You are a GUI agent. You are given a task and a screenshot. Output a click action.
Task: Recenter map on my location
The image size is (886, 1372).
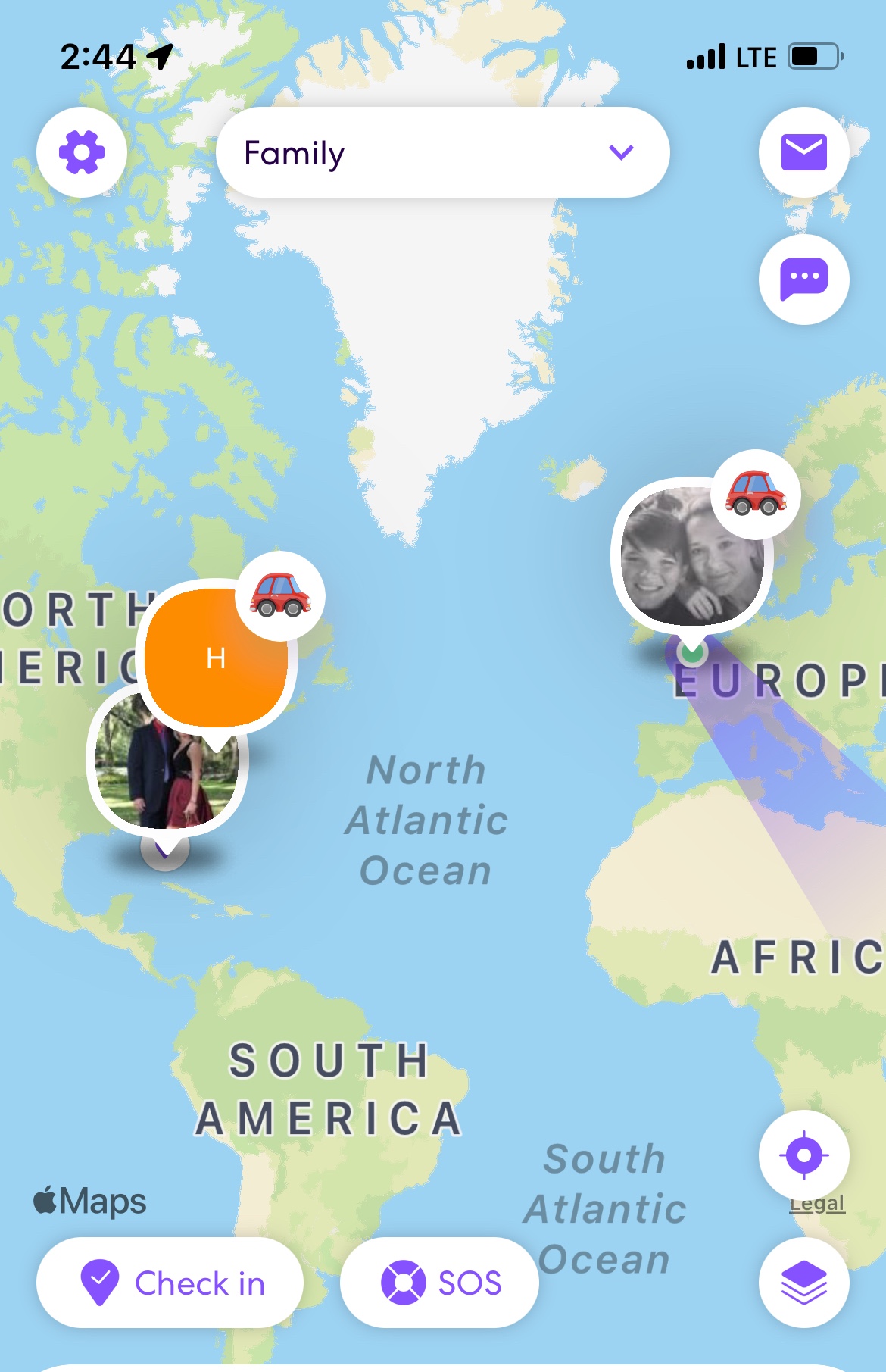click(x=803, y=1155)
